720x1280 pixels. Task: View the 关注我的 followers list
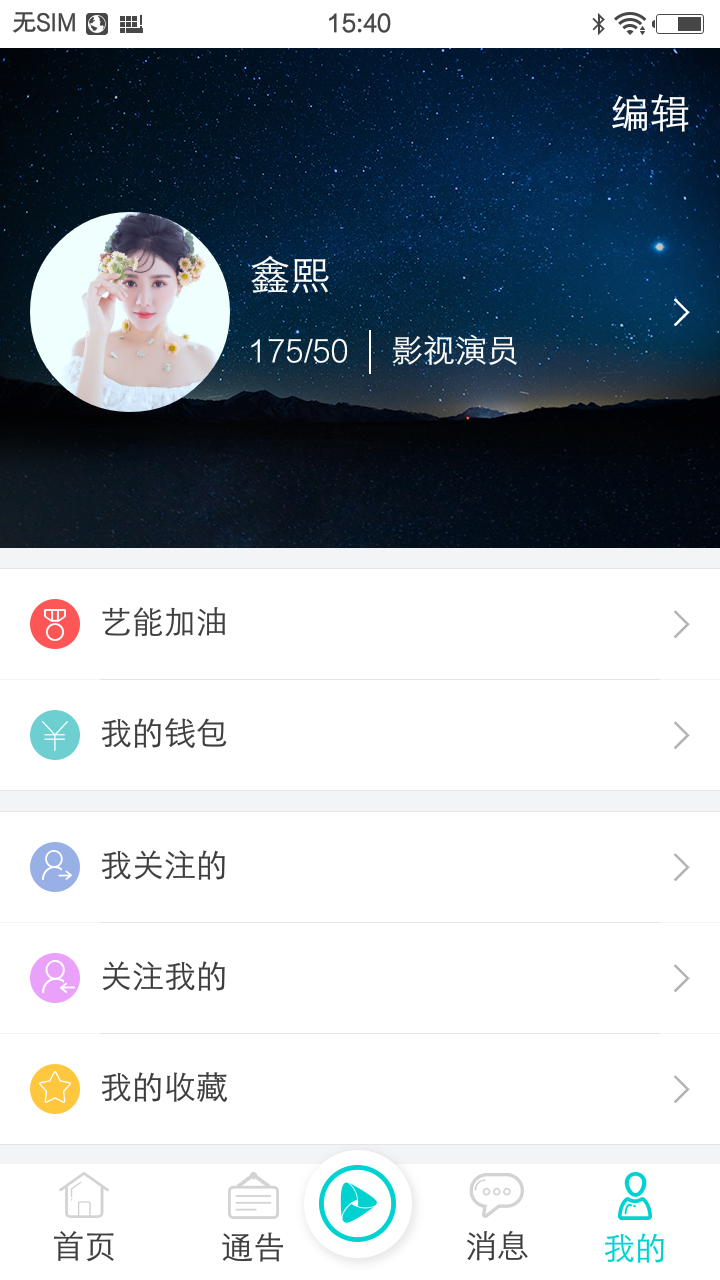coord(360,977)
